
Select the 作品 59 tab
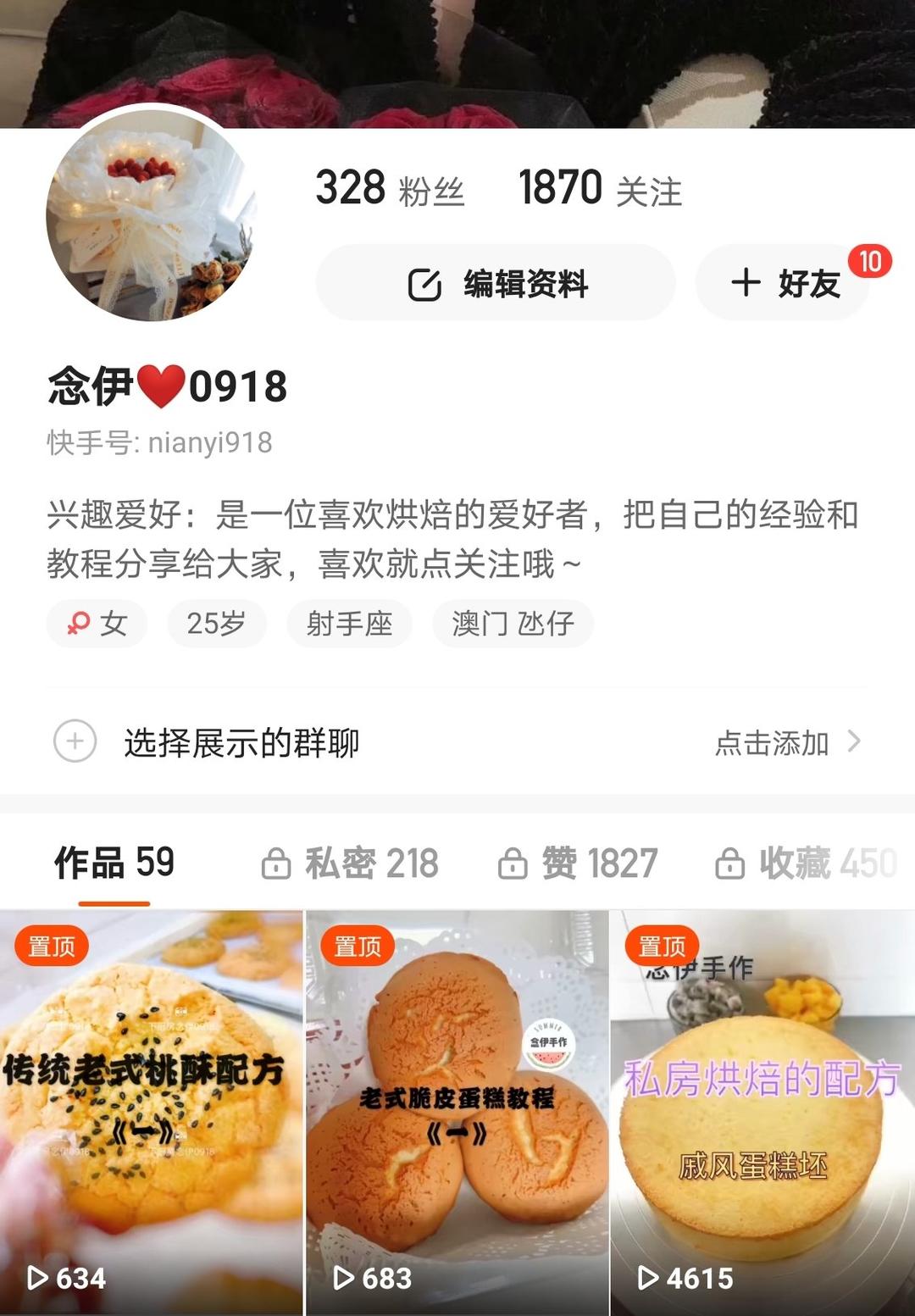tap(114, 863)
